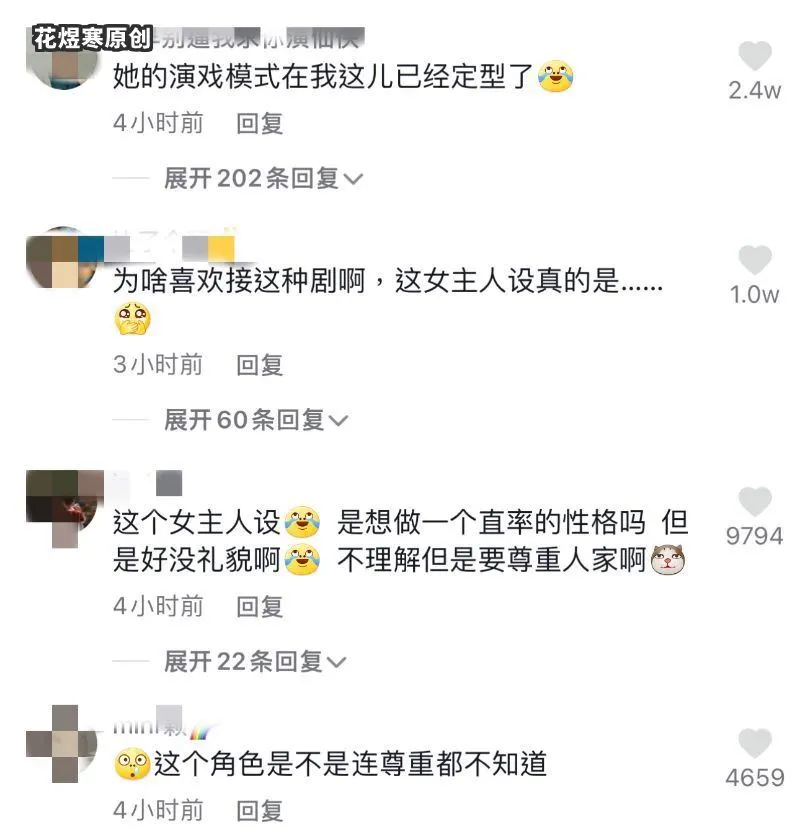Viewport: 800px width, 835px height.
Task: Open the avatar of the 这个角色 commenter
Action: pos(62,743)
